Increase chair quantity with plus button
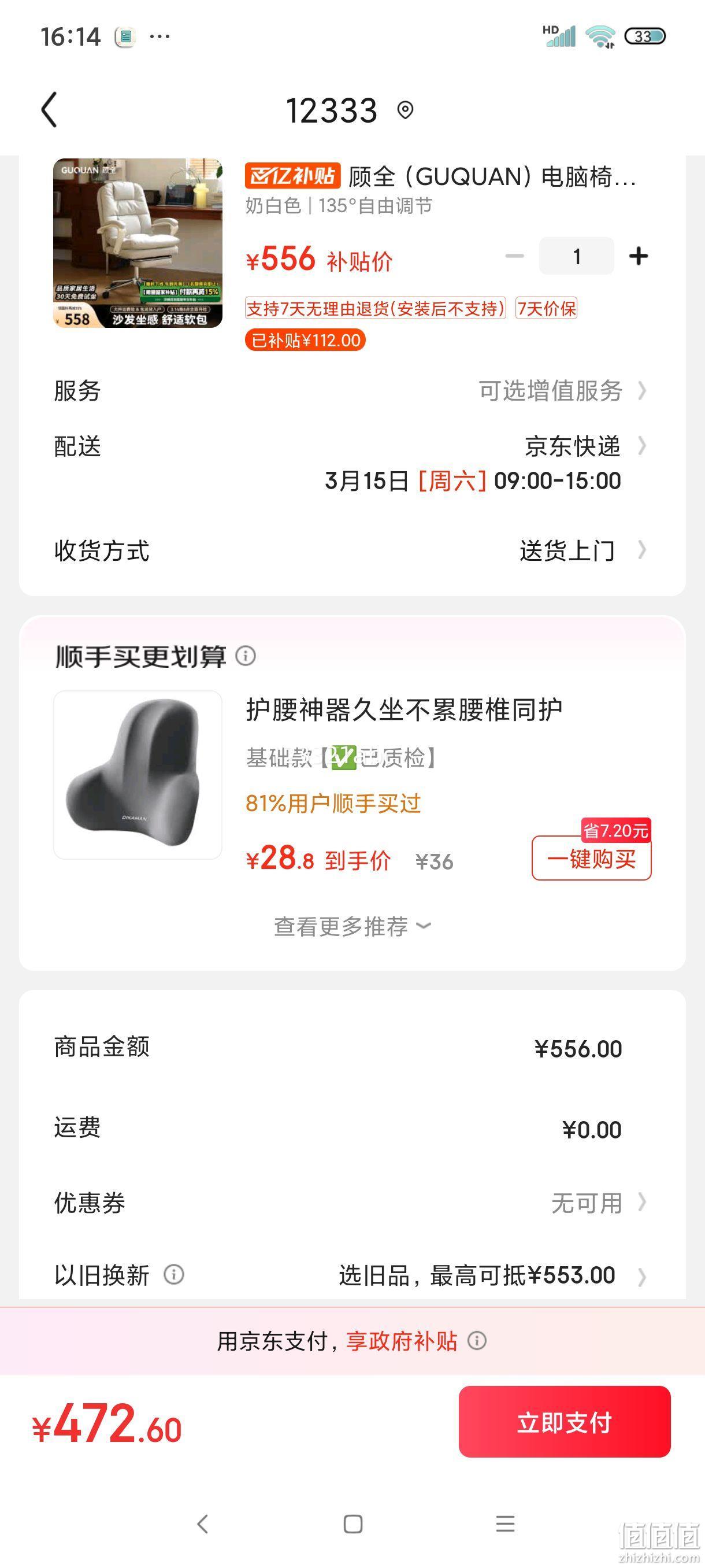 click(638, 256)
